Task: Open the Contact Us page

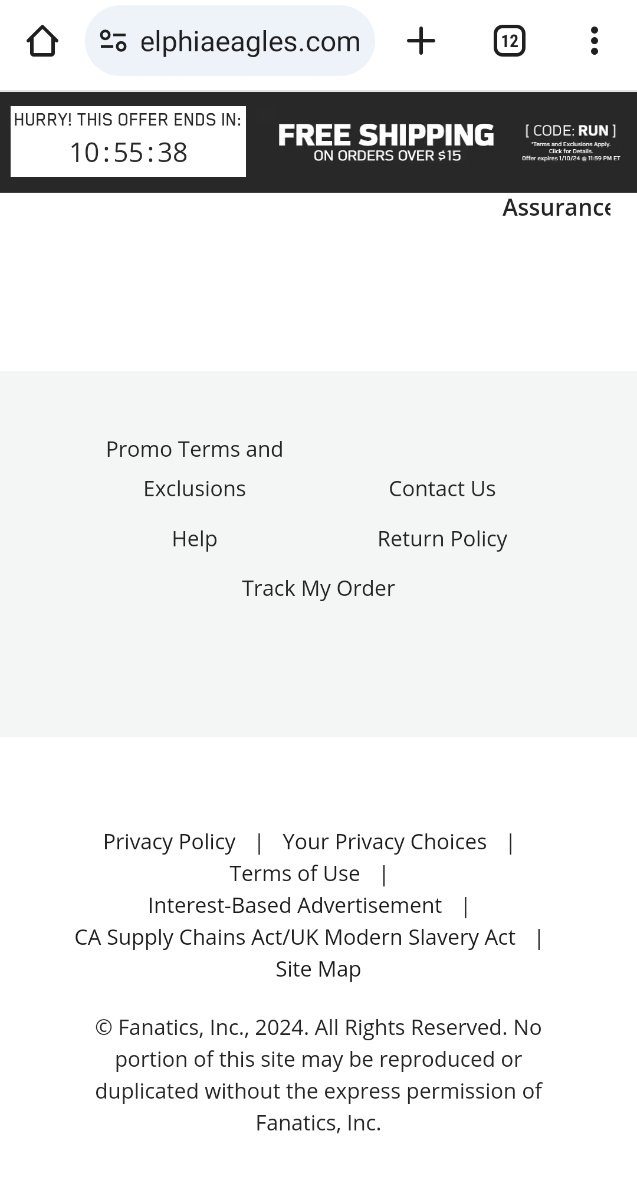Action: pos(442,488)
